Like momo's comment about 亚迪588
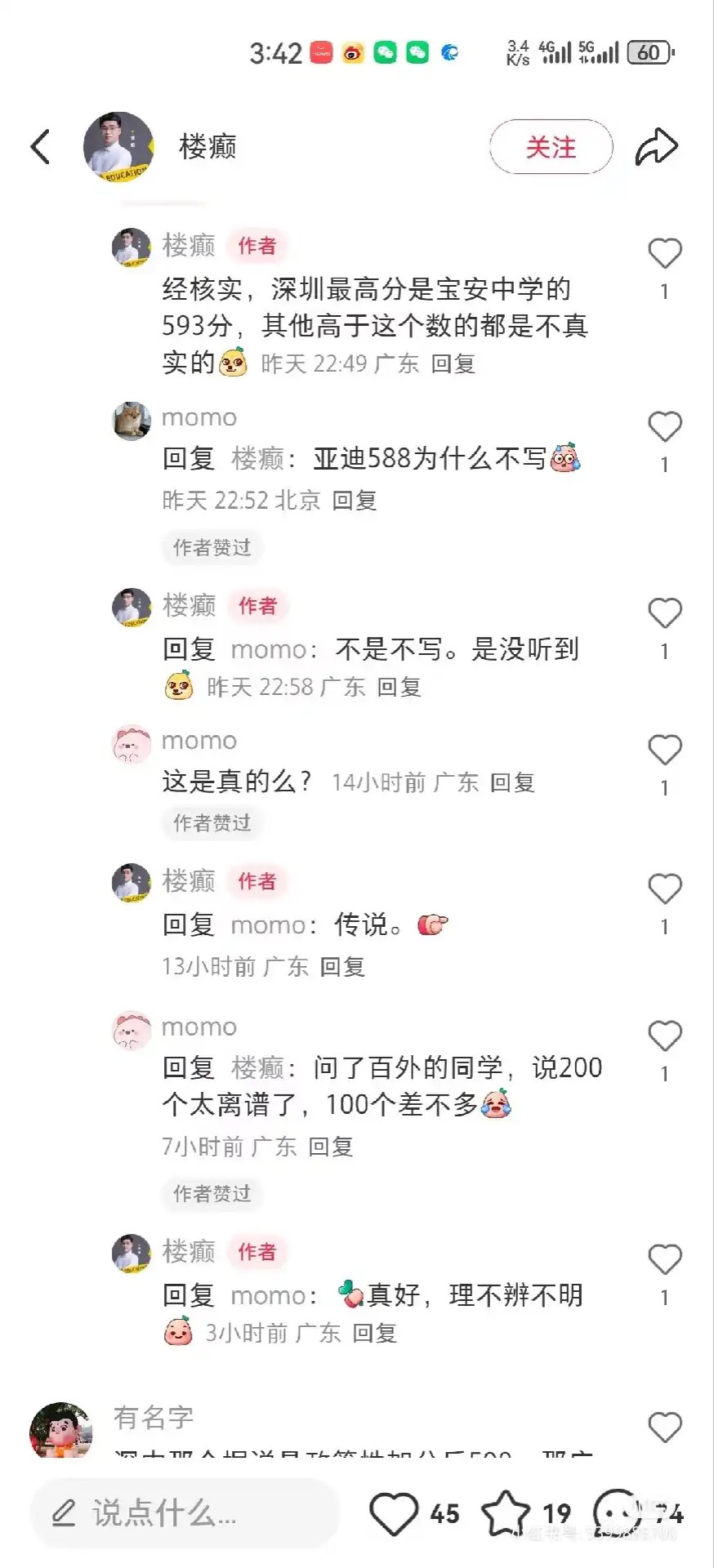This screenshot has height=1568, width=714. coord(665,426)
